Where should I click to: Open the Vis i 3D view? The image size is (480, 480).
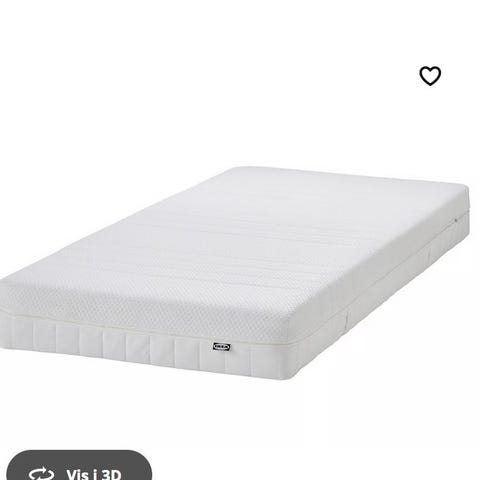79,466
